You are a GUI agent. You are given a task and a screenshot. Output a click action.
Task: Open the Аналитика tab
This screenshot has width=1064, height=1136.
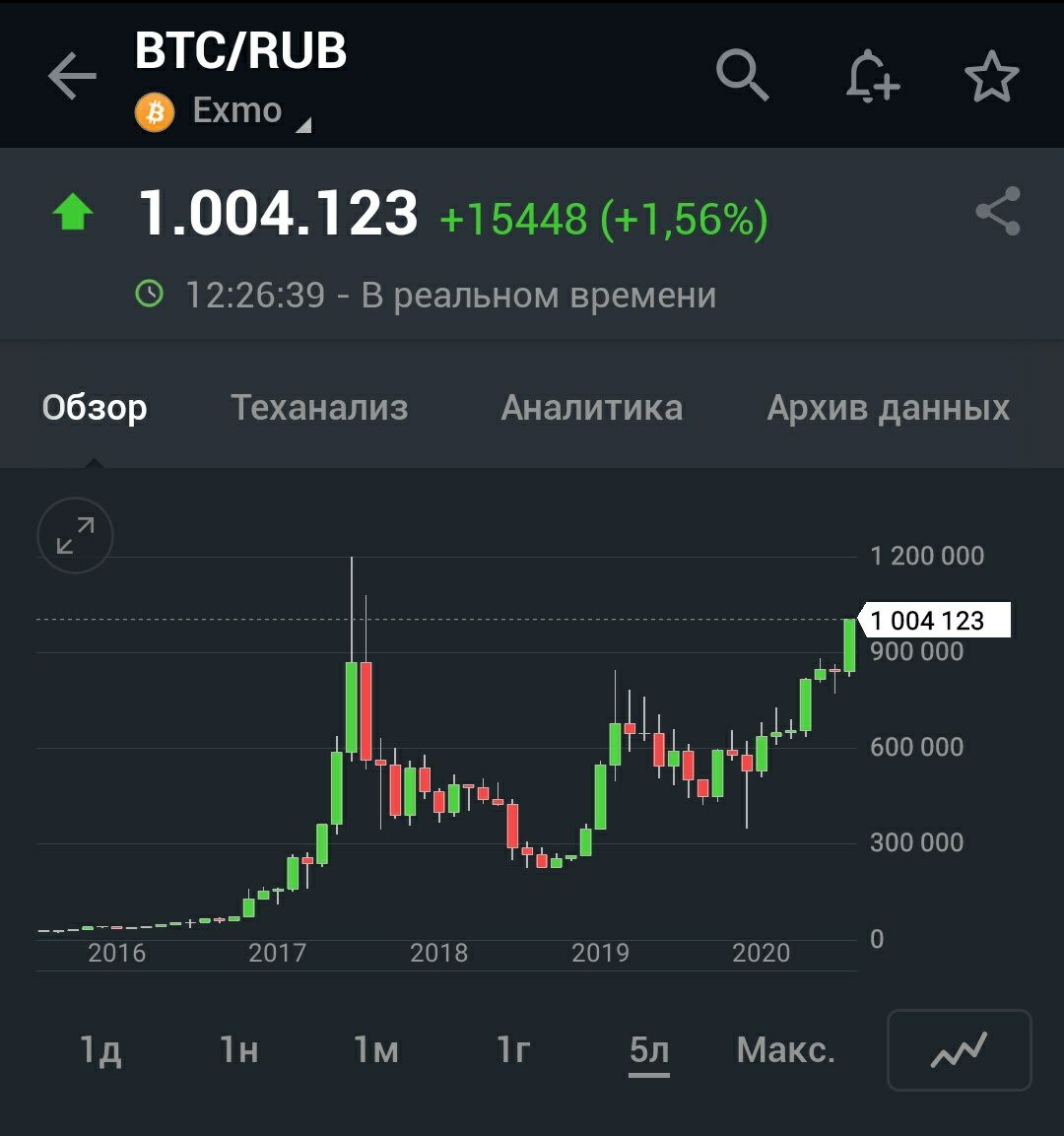(x=591, y=407)
